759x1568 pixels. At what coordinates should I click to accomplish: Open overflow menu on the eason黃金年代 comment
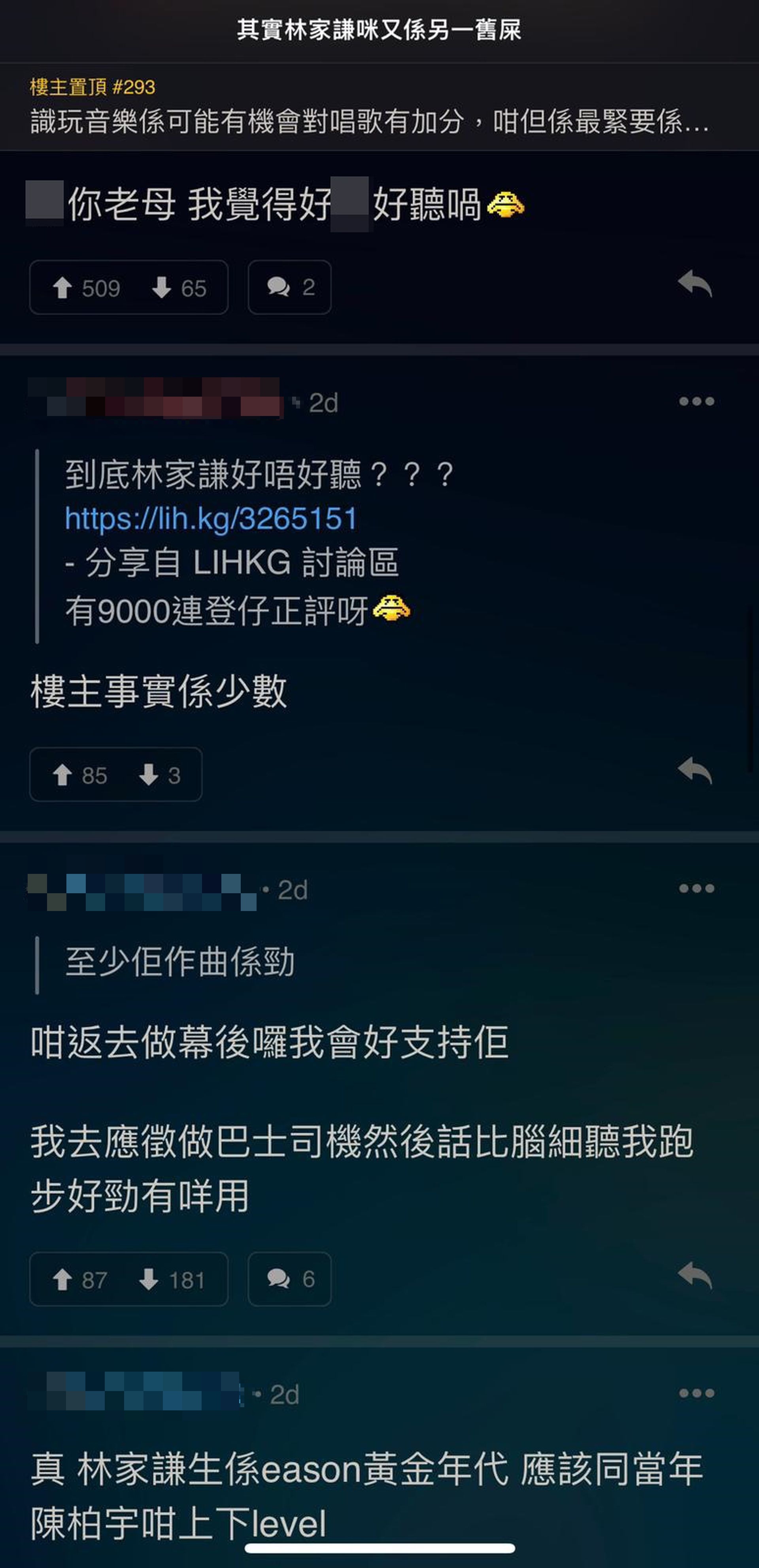point(696,1393)
